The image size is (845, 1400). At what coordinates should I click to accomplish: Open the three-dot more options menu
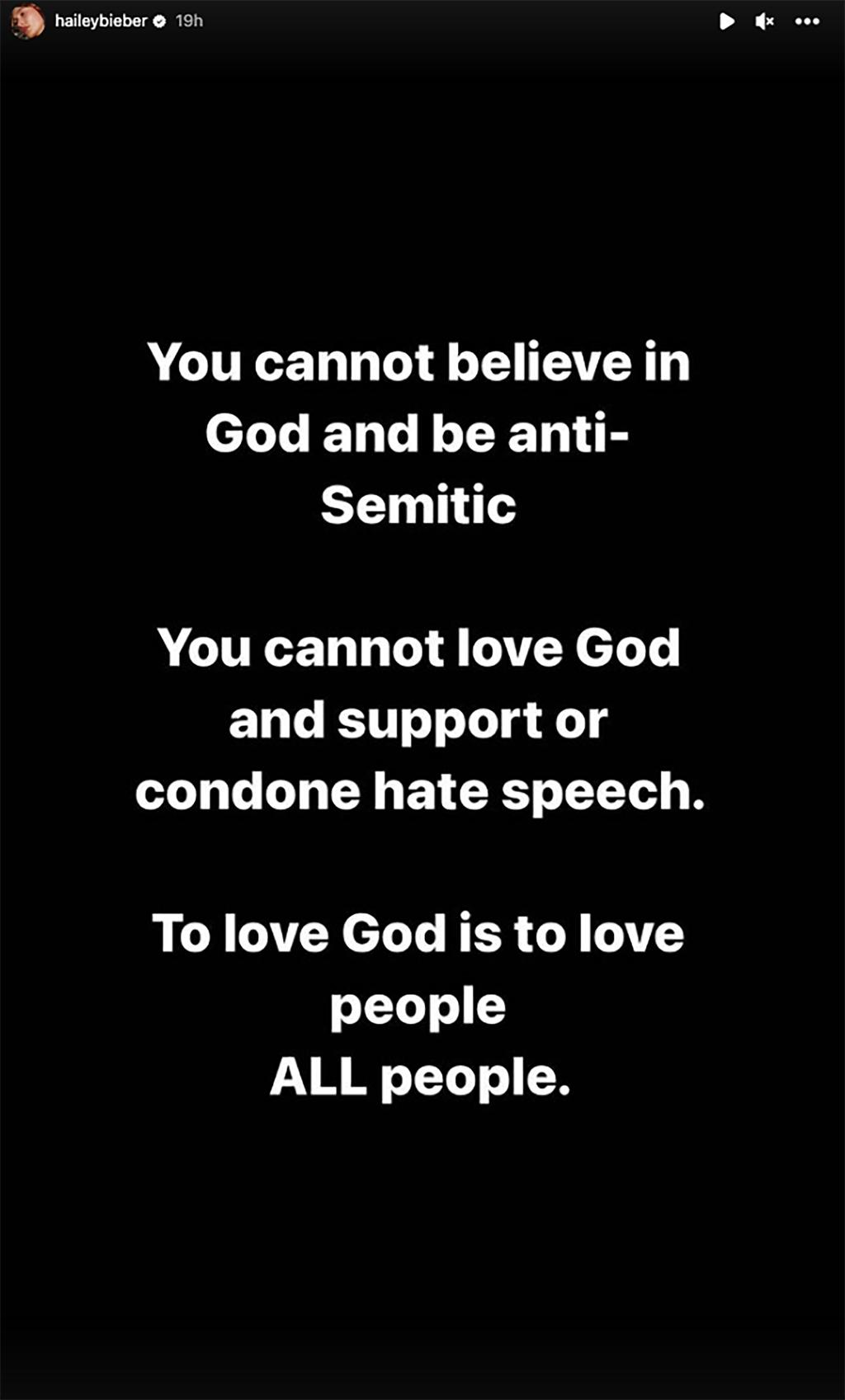(x=807, y=21)
